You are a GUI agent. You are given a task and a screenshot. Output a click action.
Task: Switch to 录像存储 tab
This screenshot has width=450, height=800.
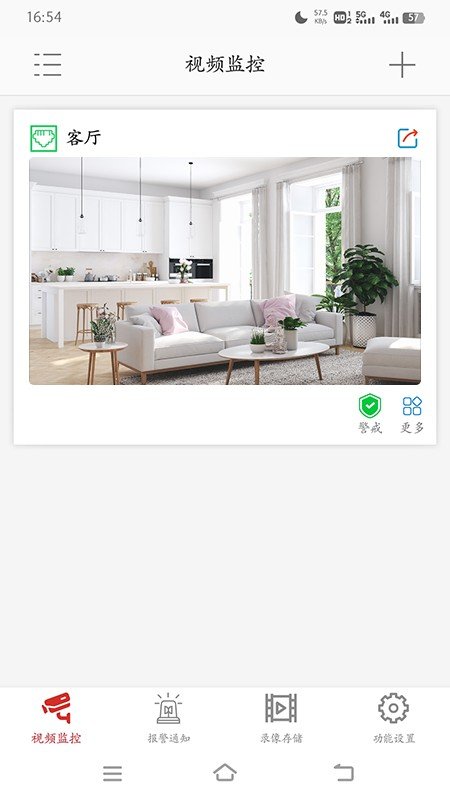(x=281, y=718)
